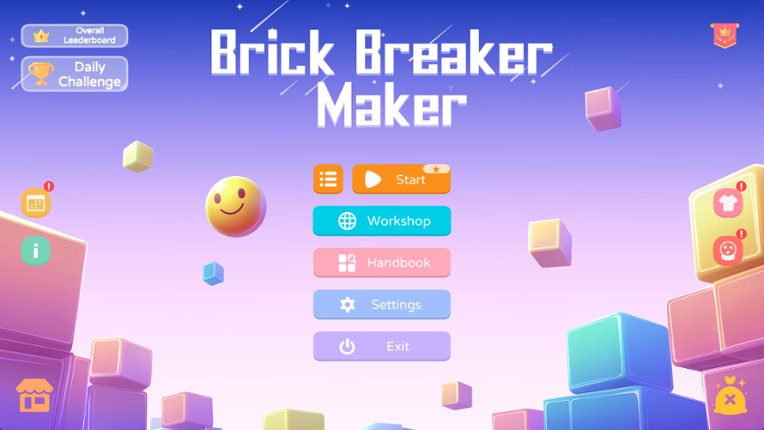Open the shirt skins icon
The height and width of the screenshot is (430, 764).
(727, 203)
